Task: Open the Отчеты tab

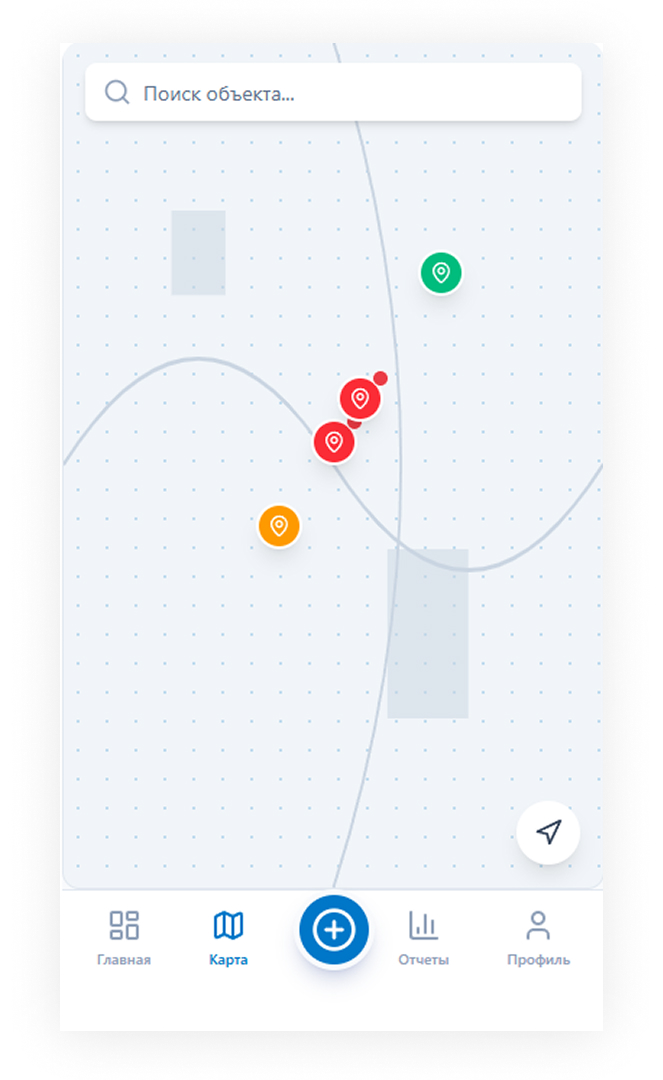Action: pyautogui.click(x=424, y=938)
